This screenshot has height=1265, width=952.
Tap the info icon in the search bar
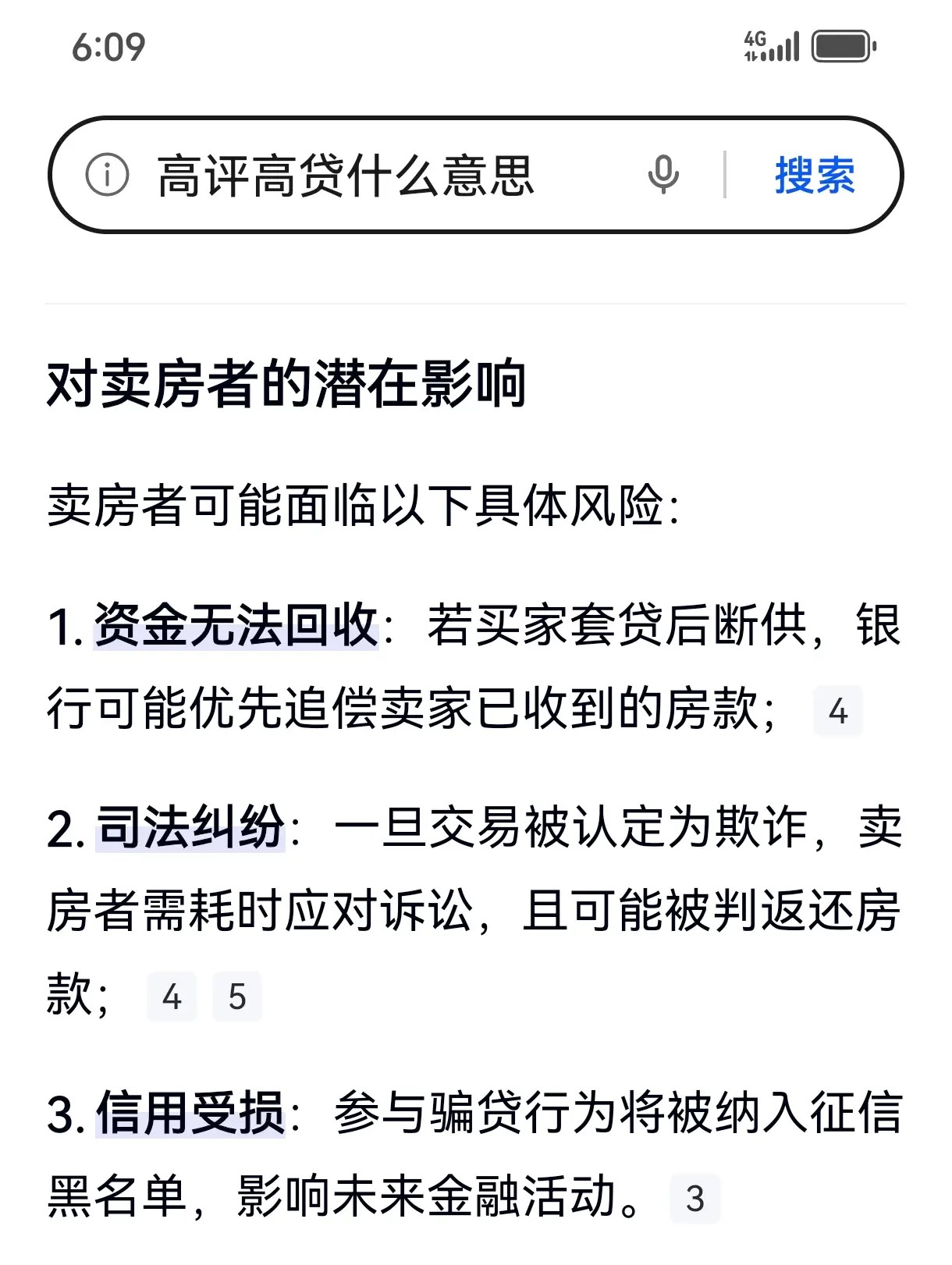click(x=107, y=175)
